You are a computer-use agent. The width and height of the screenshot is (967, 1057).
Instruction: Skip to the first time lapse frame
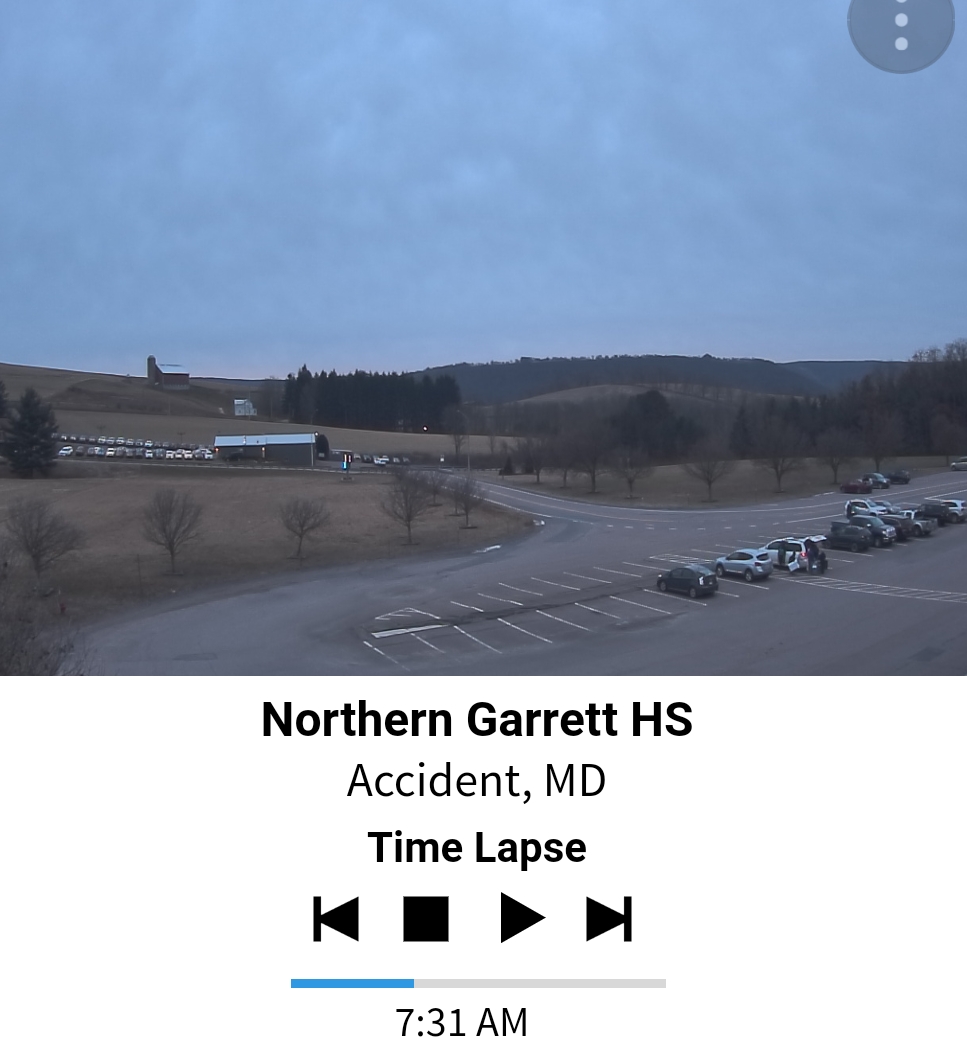click(x=336, y=918)
